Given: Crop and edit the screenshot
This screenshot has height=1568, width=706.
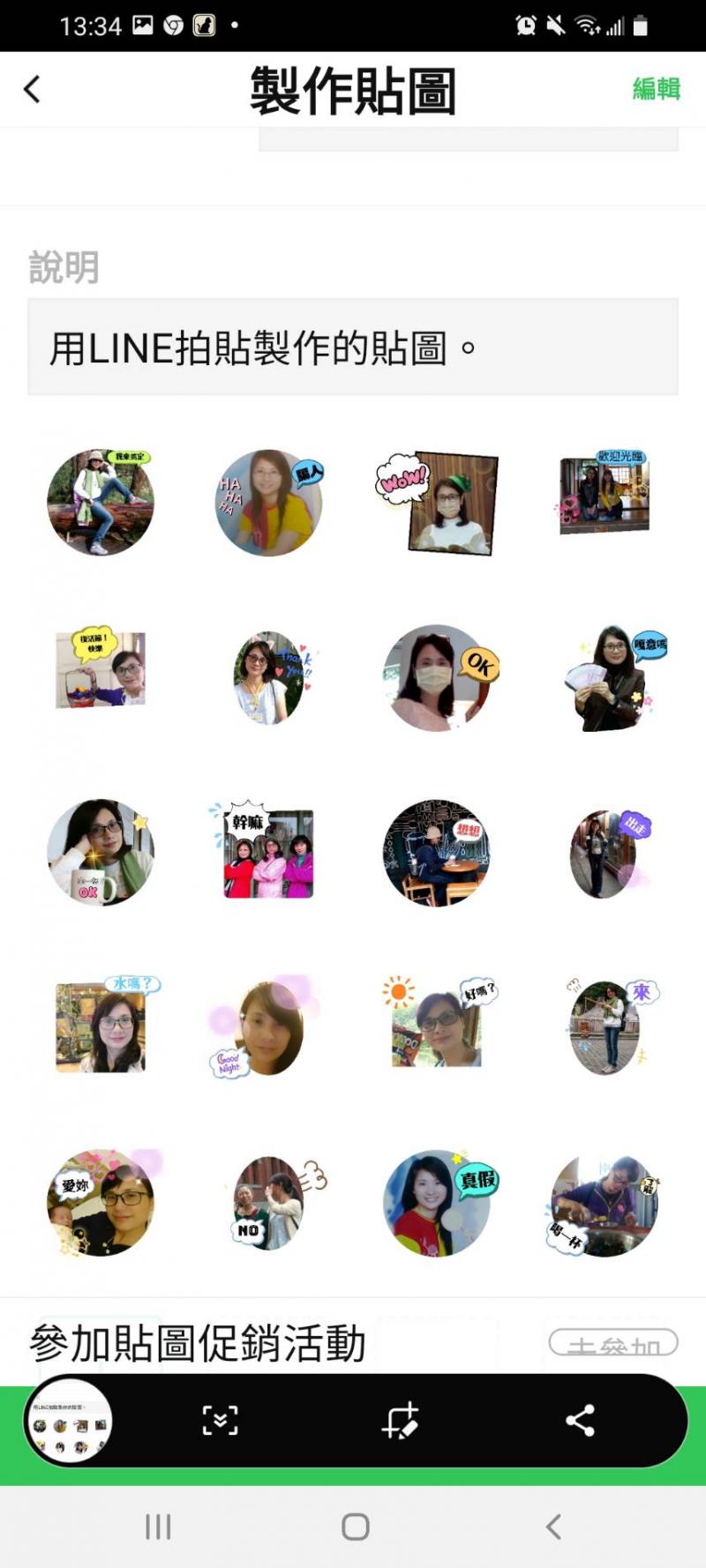Looking at the screenshot, I should (x=400, y=1421).
